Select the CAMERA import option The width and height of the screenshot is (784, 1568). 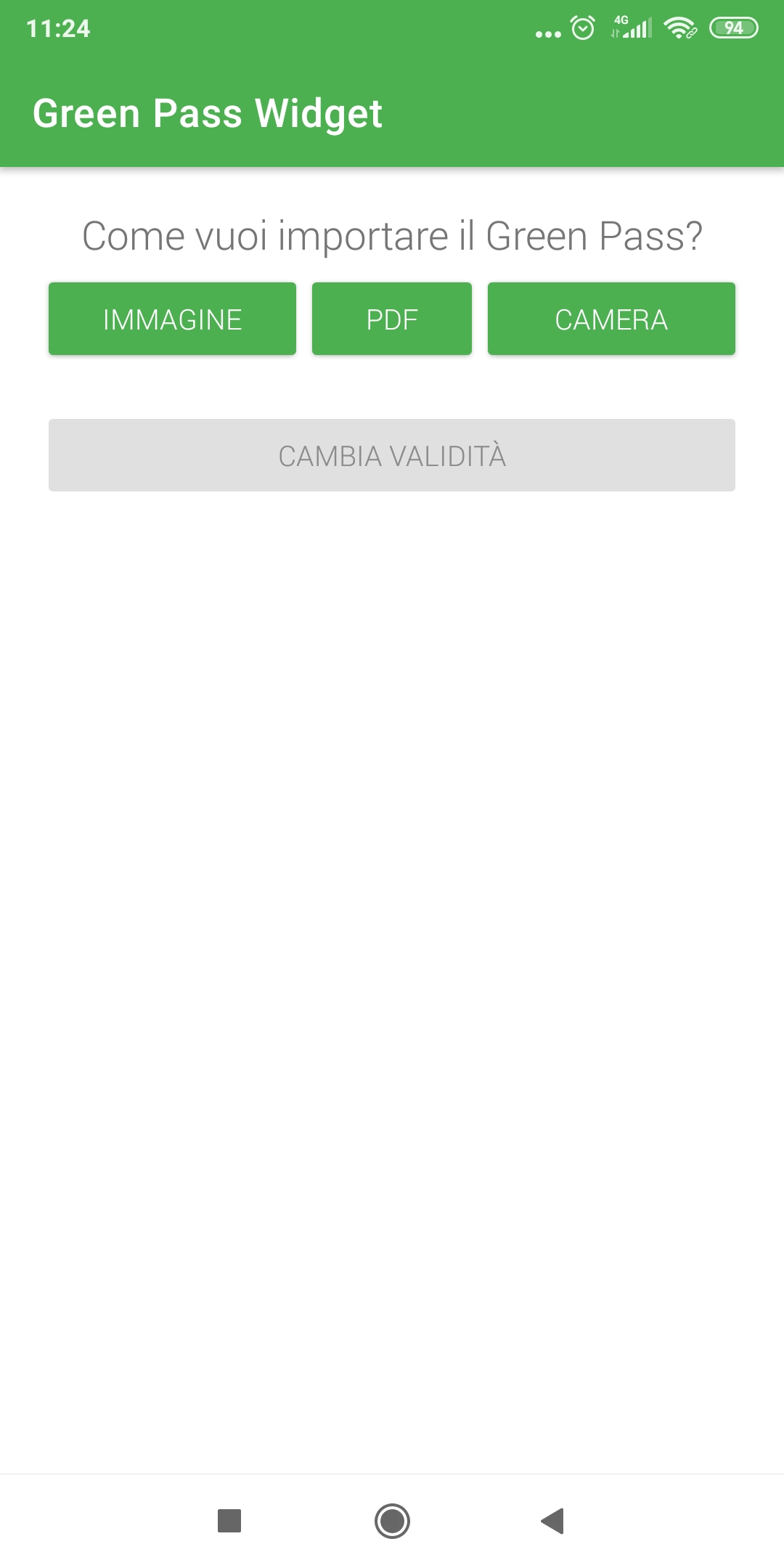point(611,319)
